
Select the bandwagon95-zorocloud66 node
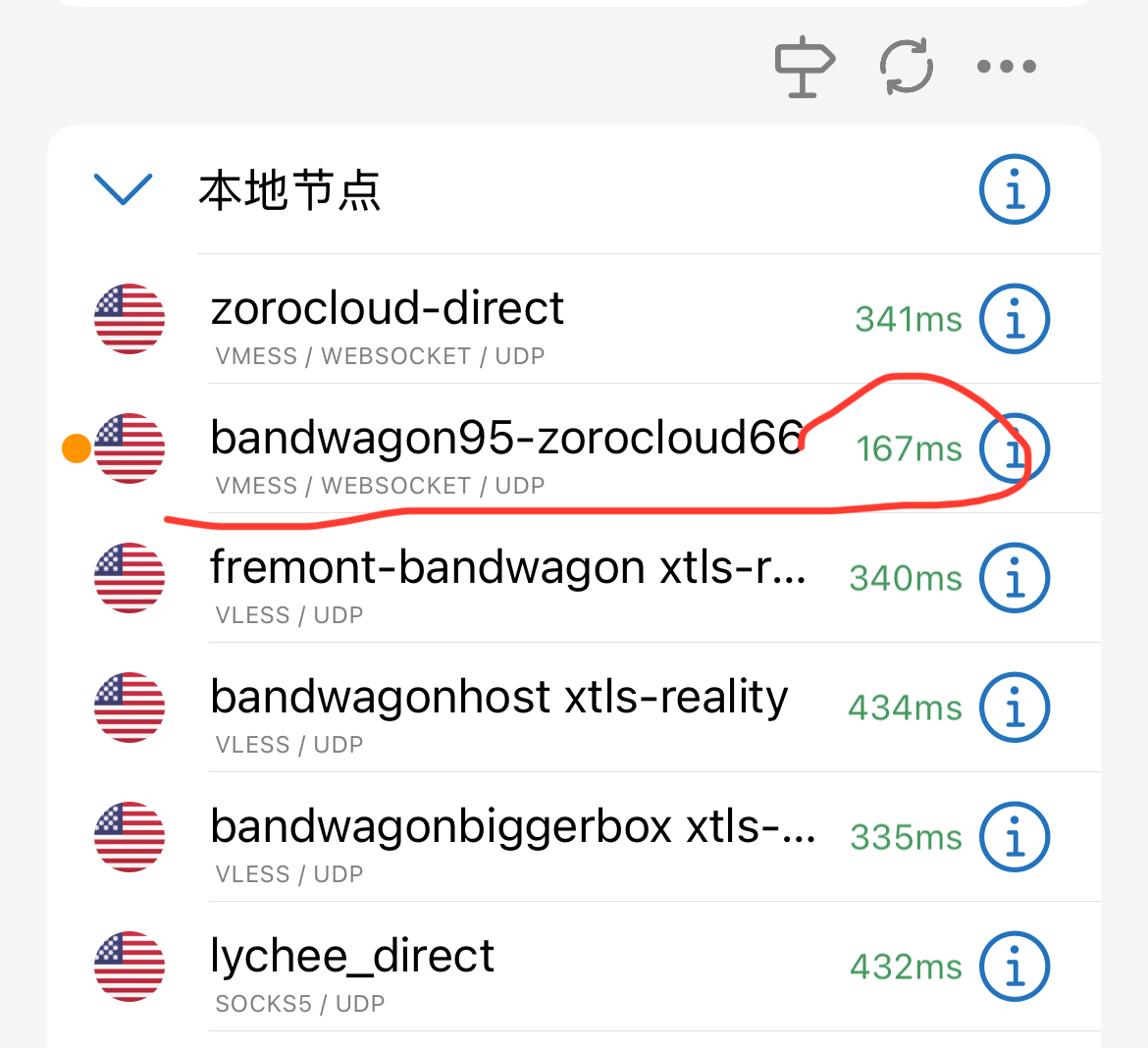click(491, 448)
